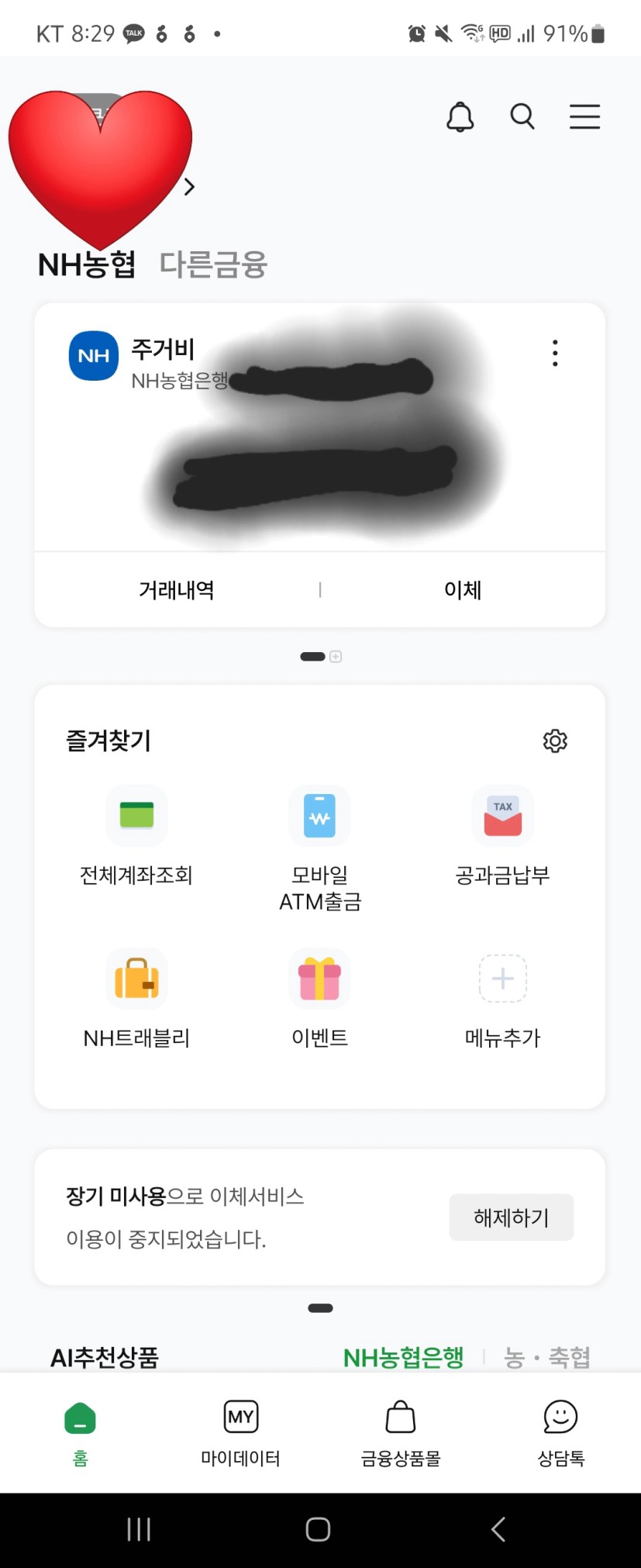Switch to the 다른금융 tab
This screenshot has height=1568, width=641.
(213, 264)
